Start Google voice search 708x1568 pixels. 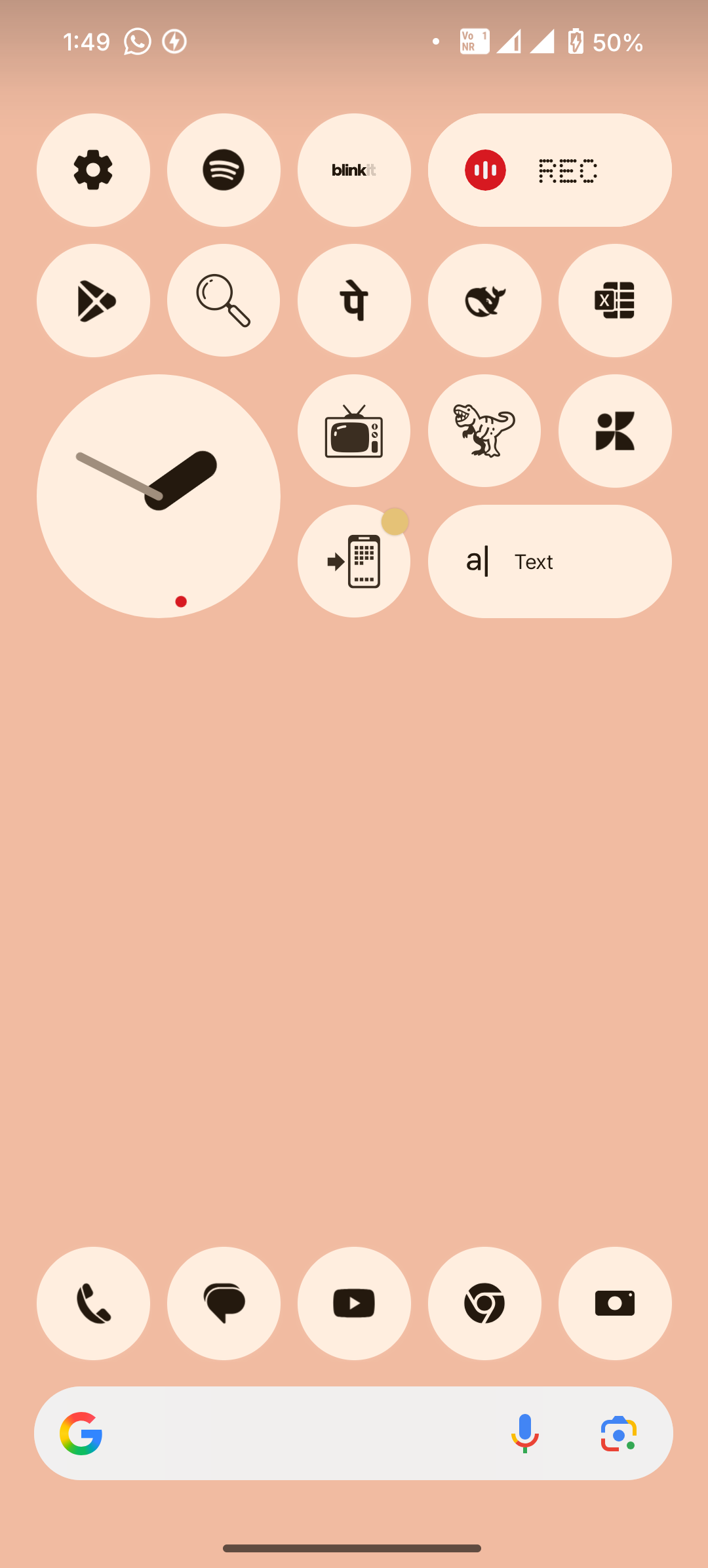[x=524, y=1433]
